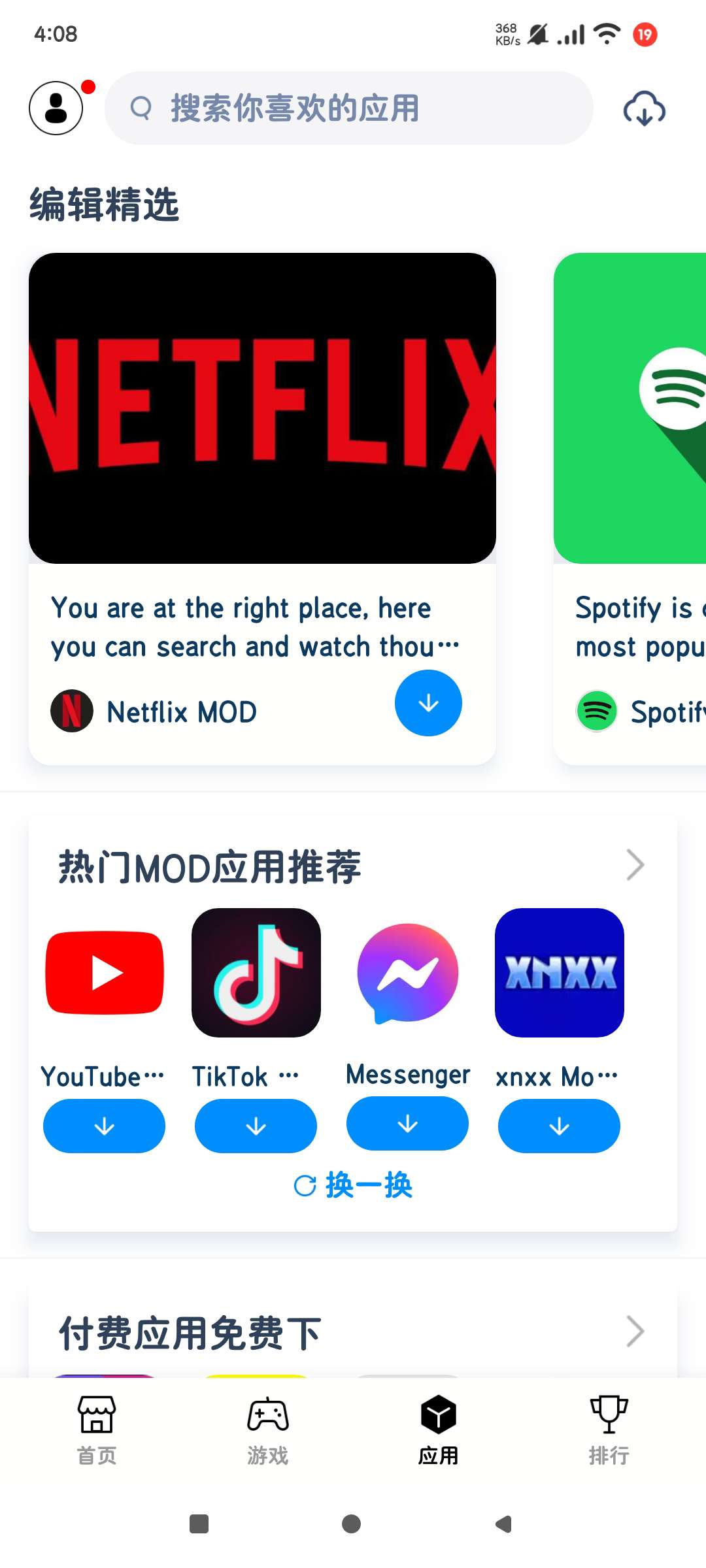Download the YouTube mod

[104, 1126]
